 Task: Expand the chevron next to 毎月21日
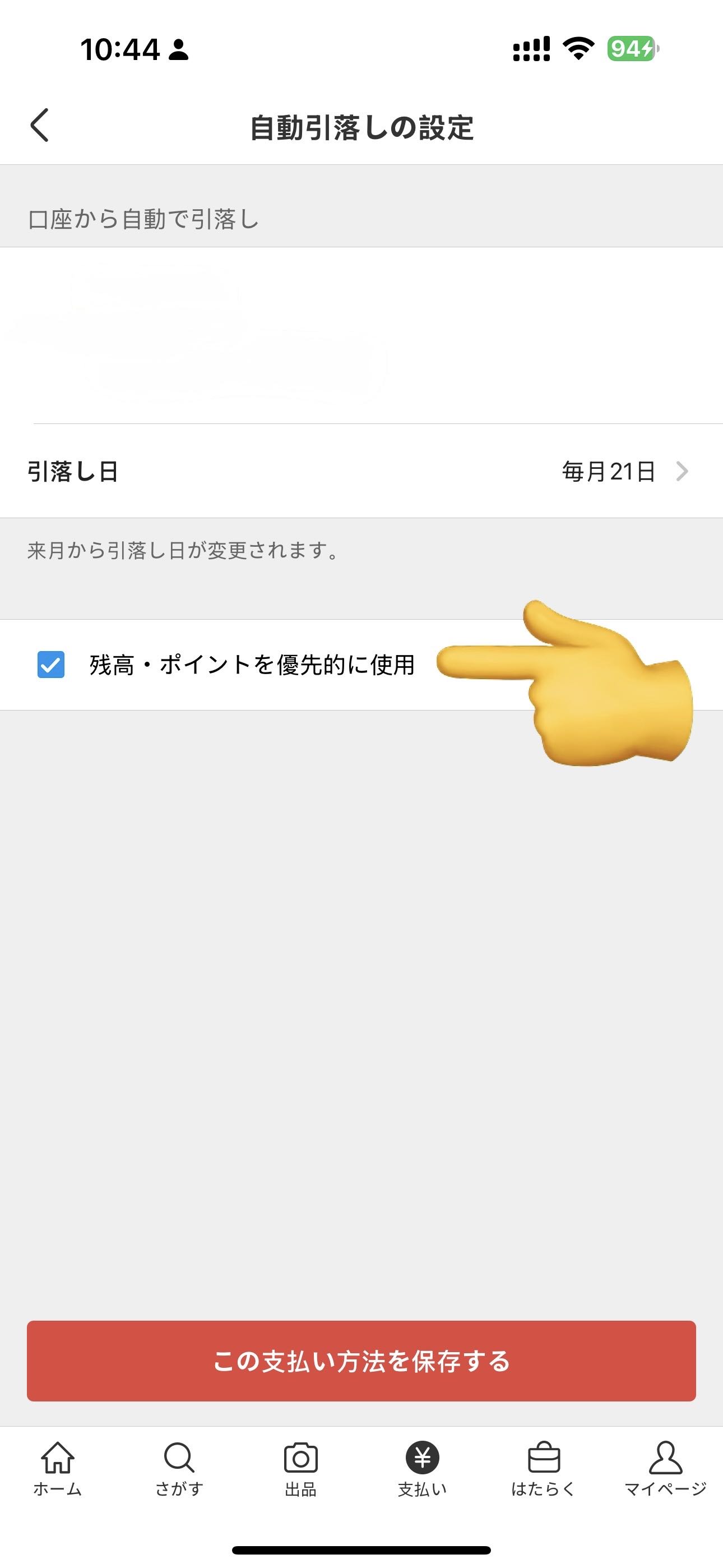683,471
